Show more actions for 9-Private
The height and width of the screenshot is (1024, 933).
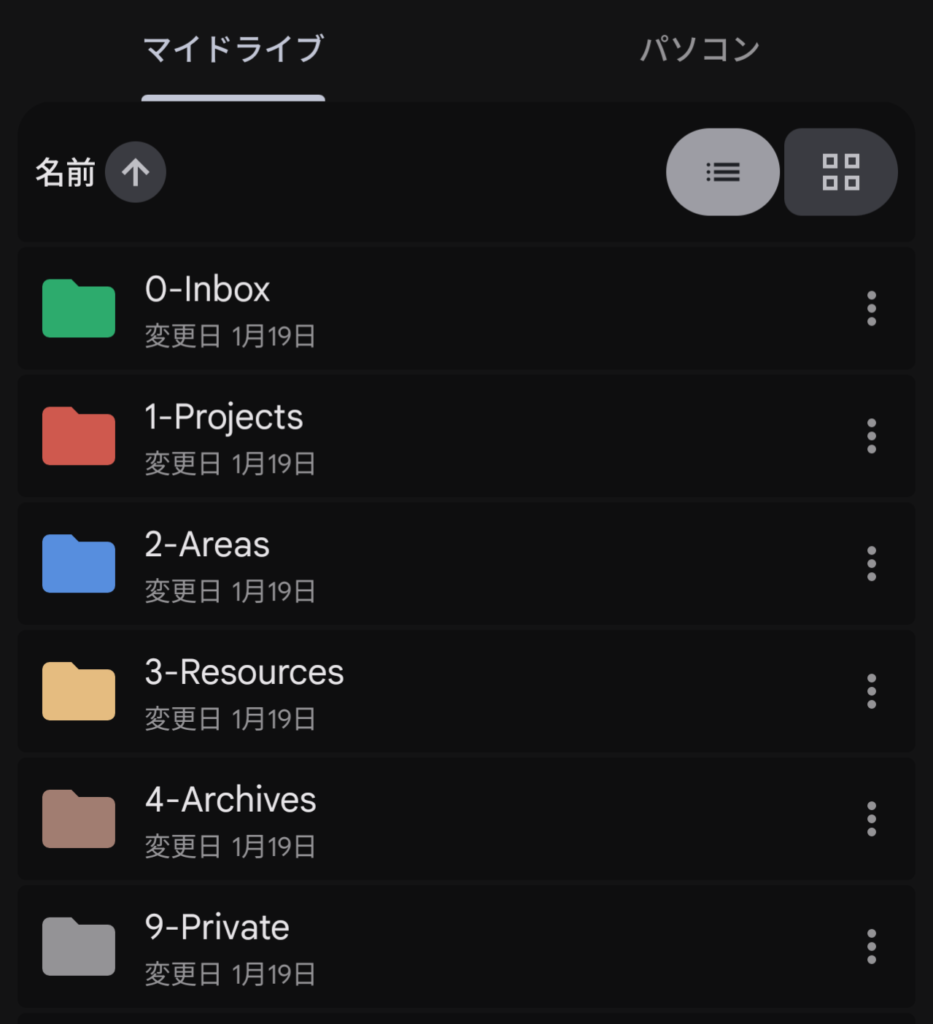click(x=871, y=946)
